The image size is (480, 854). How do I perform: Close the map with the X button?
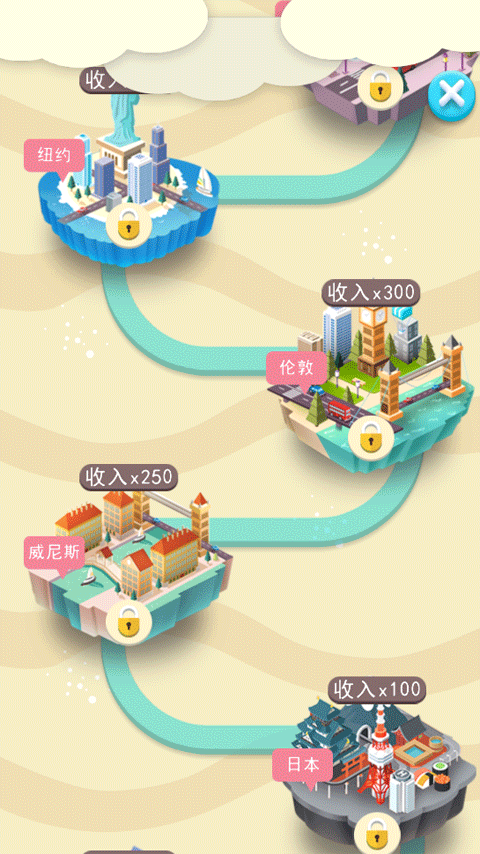451,97
